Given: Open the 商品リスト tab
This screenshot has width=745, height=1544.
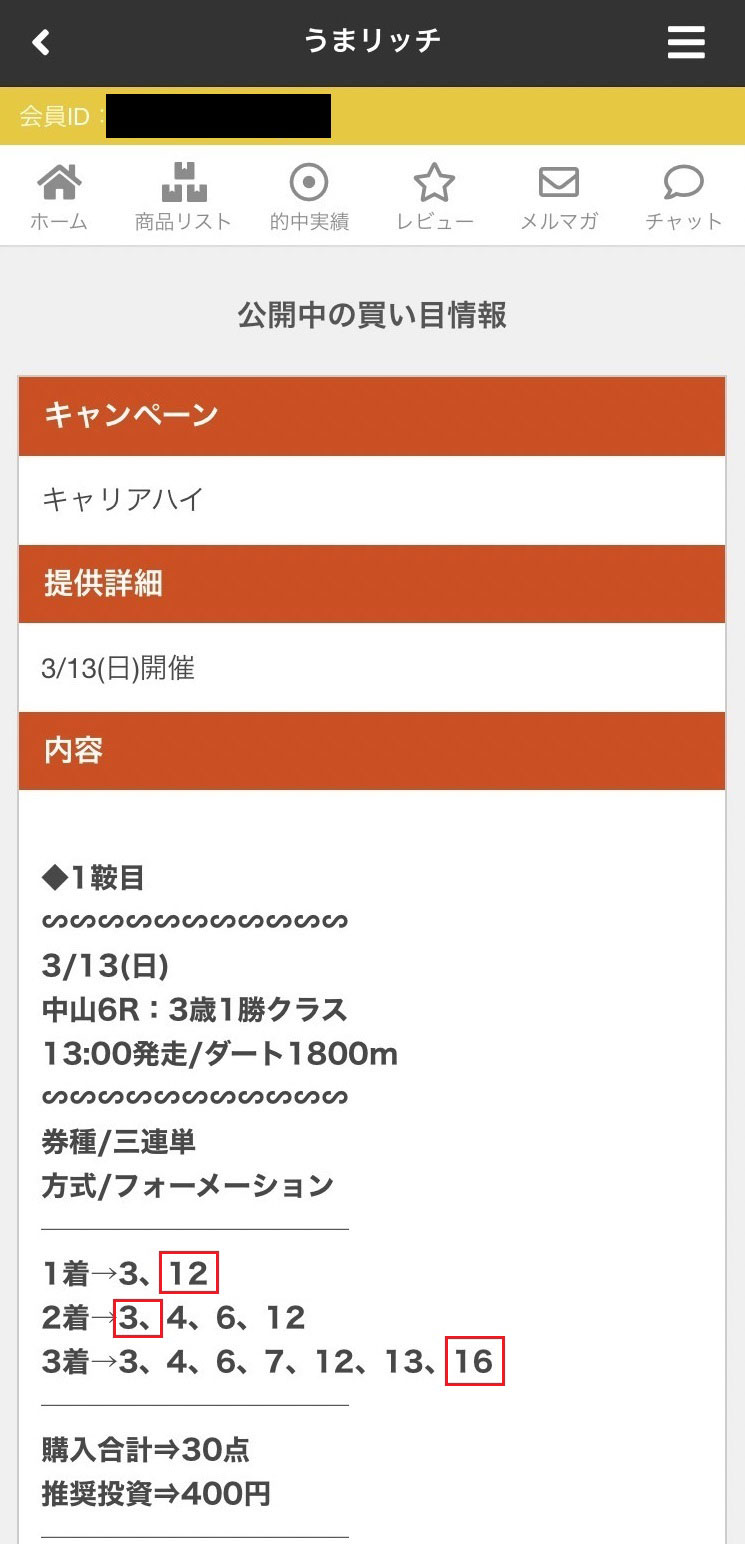Looking at the screenshot, I should tap(184, 196).
